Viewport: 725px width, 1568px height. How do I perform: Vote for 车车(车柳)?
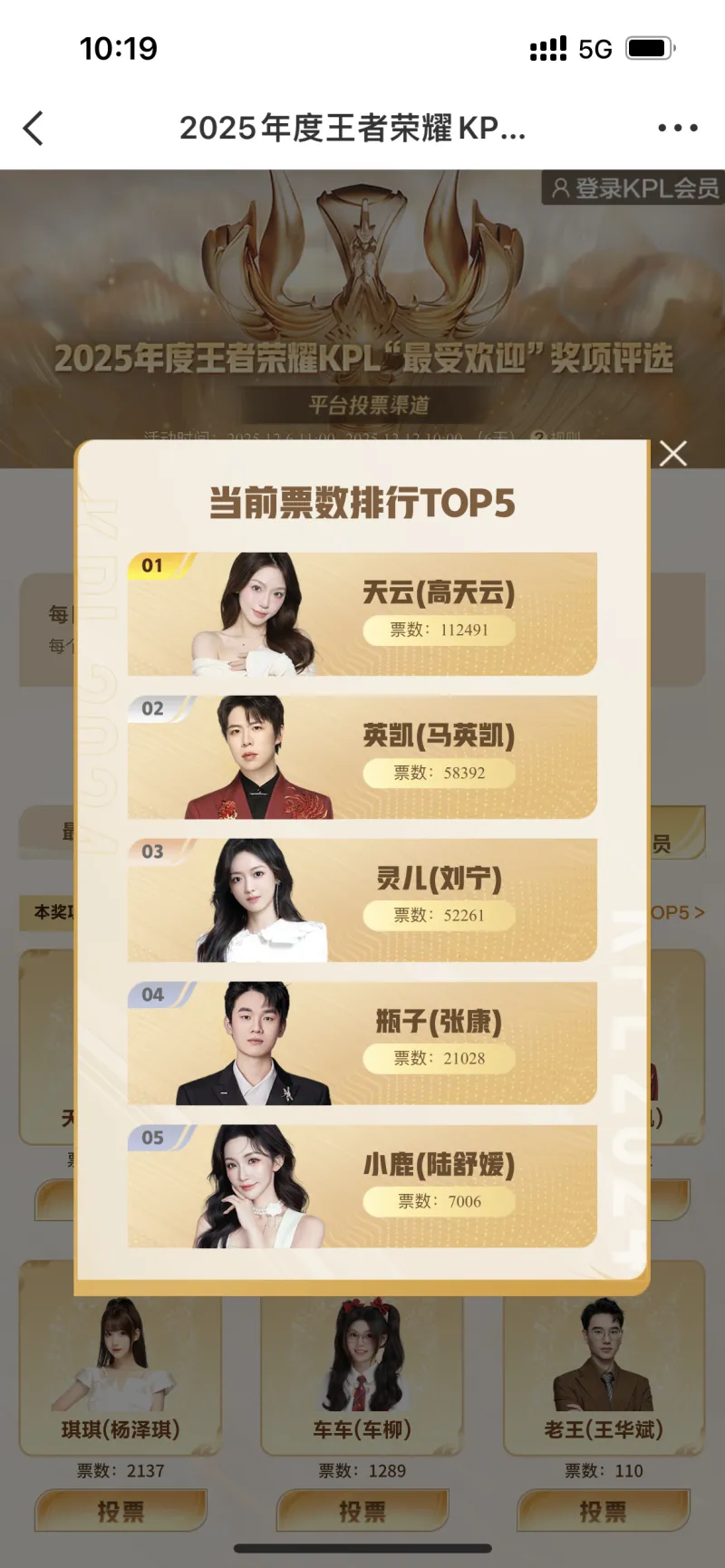pos(362,1511)
